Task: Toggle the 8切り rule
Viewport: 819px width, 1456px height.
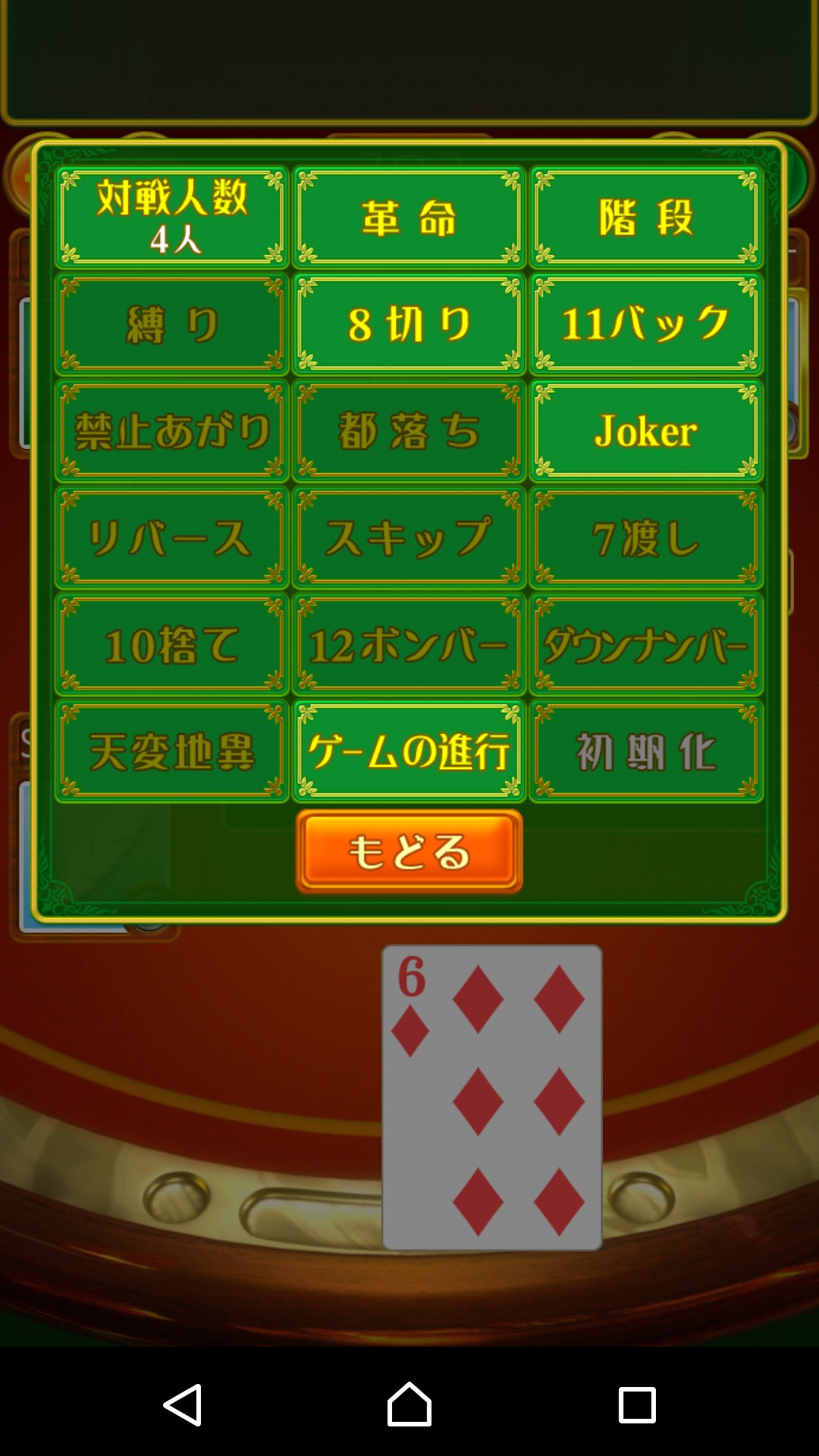Action: [x=409, y=325]
